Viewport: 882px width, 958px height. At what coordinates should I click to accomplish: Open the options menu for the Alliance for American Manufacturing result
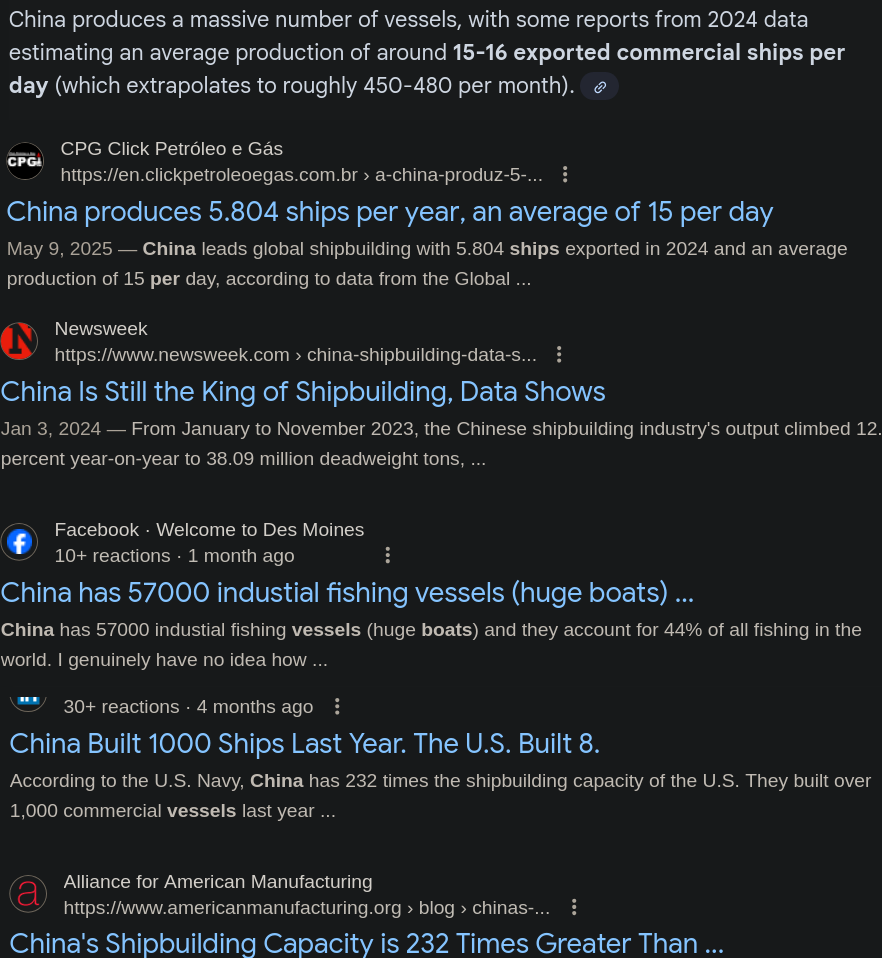tap(574, 907)
